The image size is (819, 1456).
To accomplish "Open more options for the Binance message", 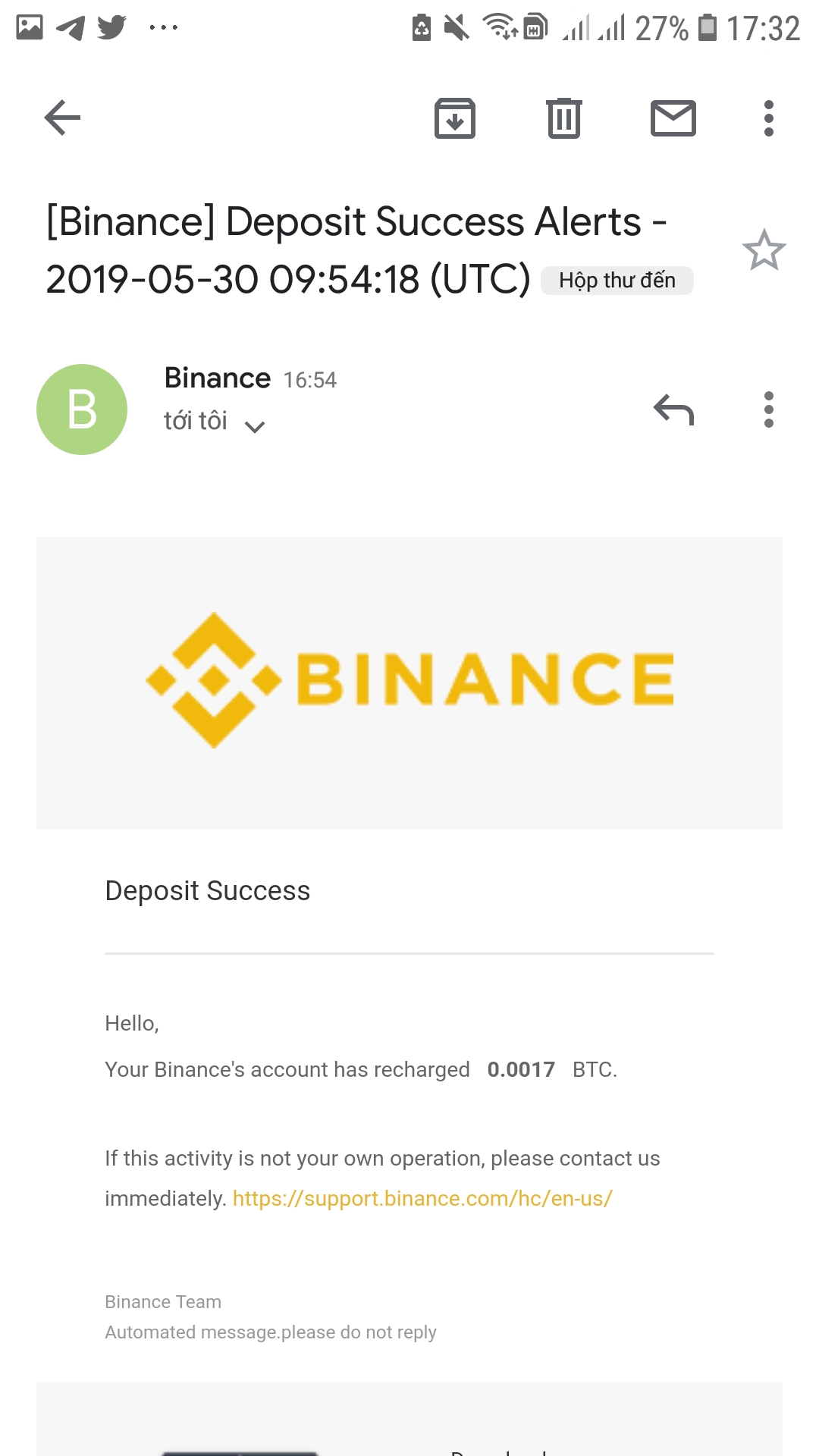I will tap(768, 409).
